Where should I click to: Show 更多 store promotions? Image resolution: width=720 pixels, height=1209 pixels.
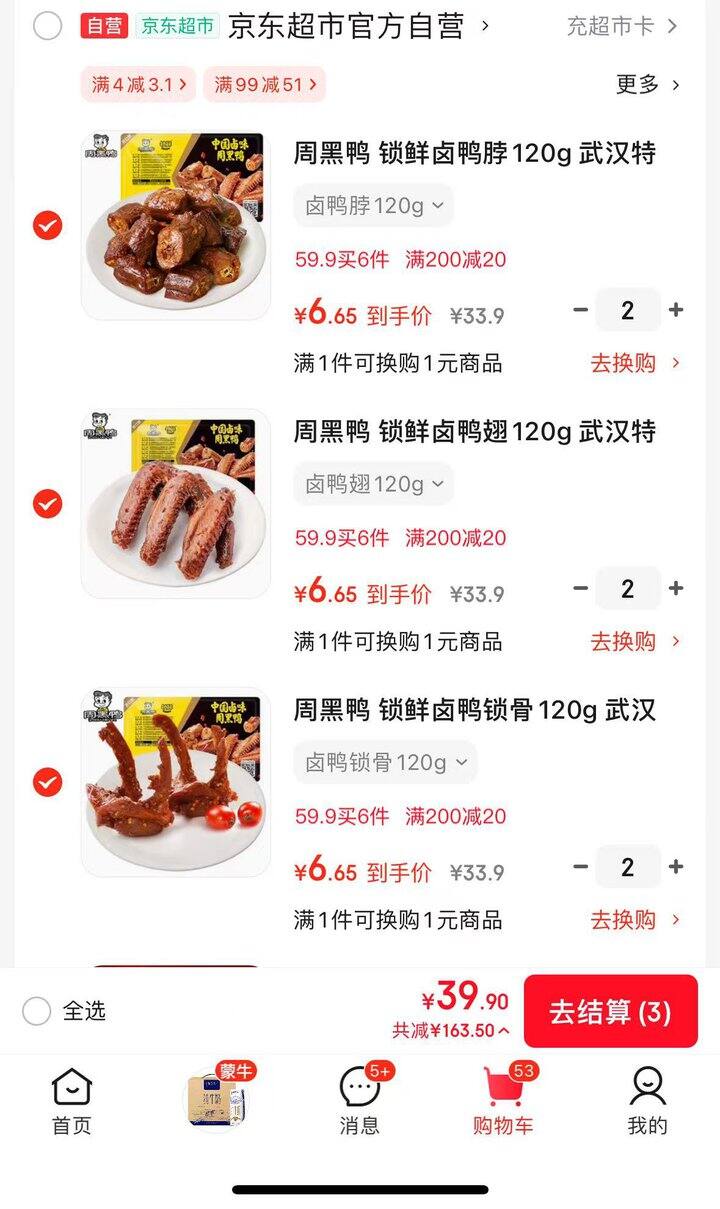647,85
